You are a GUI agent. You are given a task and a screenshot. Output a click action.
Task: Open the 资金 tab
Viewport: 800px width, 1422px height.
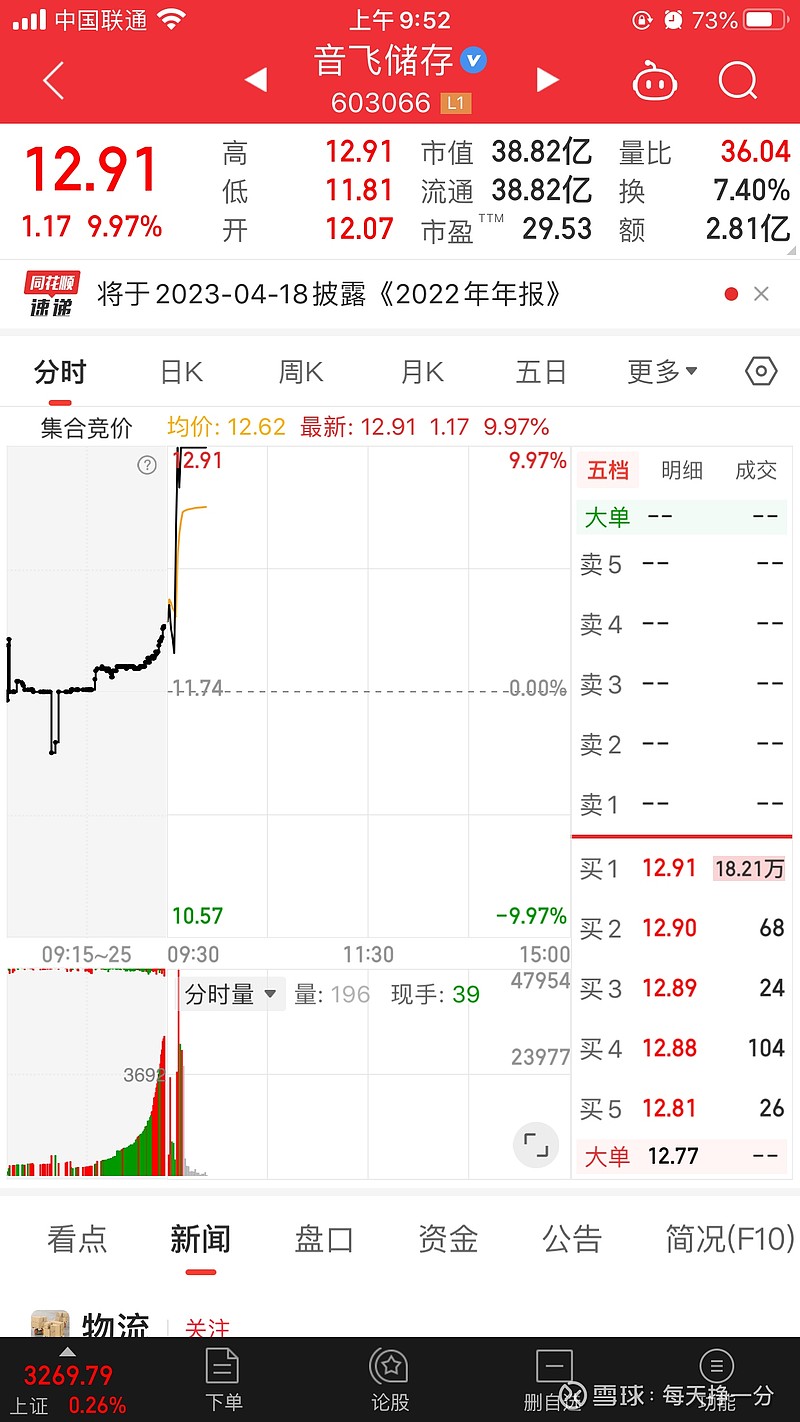pyautogui.click(x=448, y=1239)
